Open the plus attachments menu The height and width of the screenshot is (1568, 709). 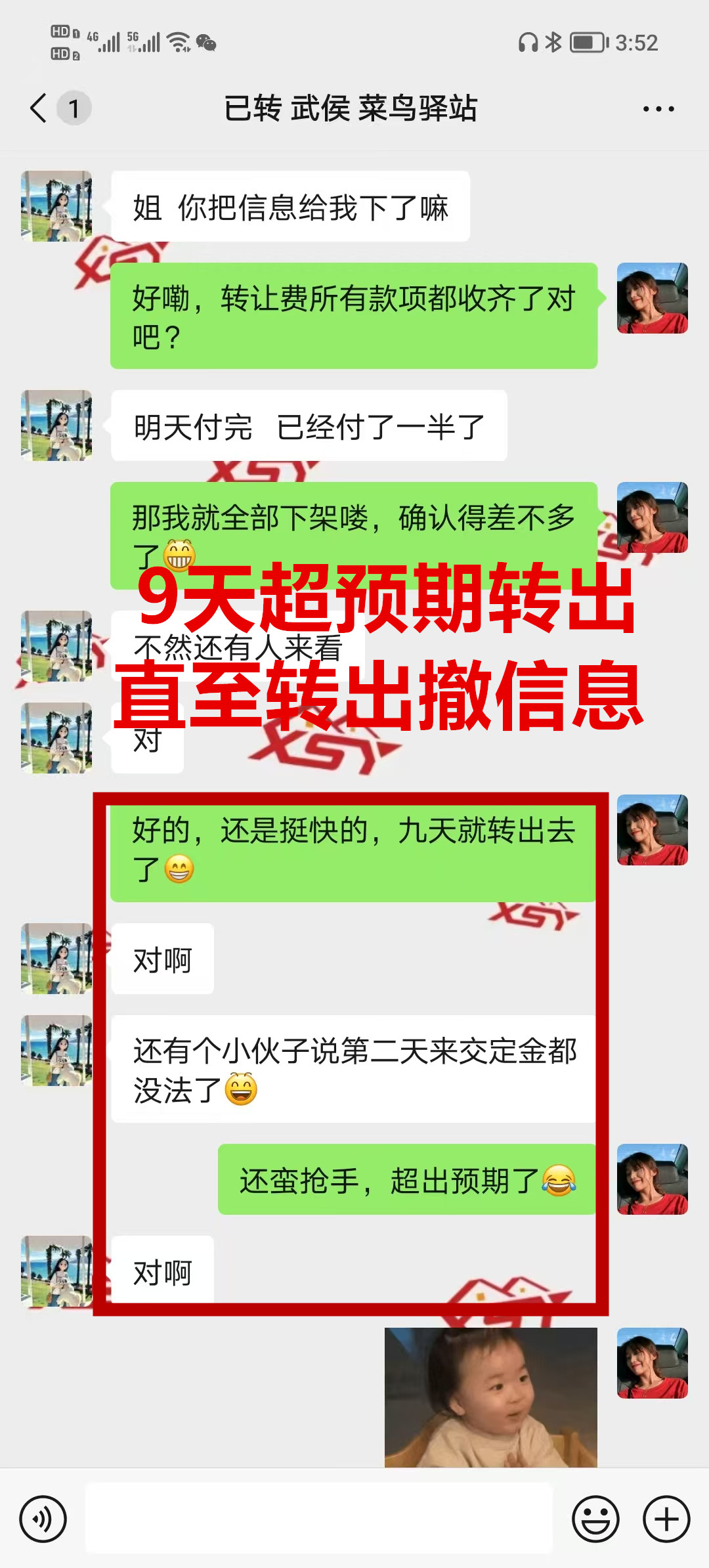tap(666, 1519)
